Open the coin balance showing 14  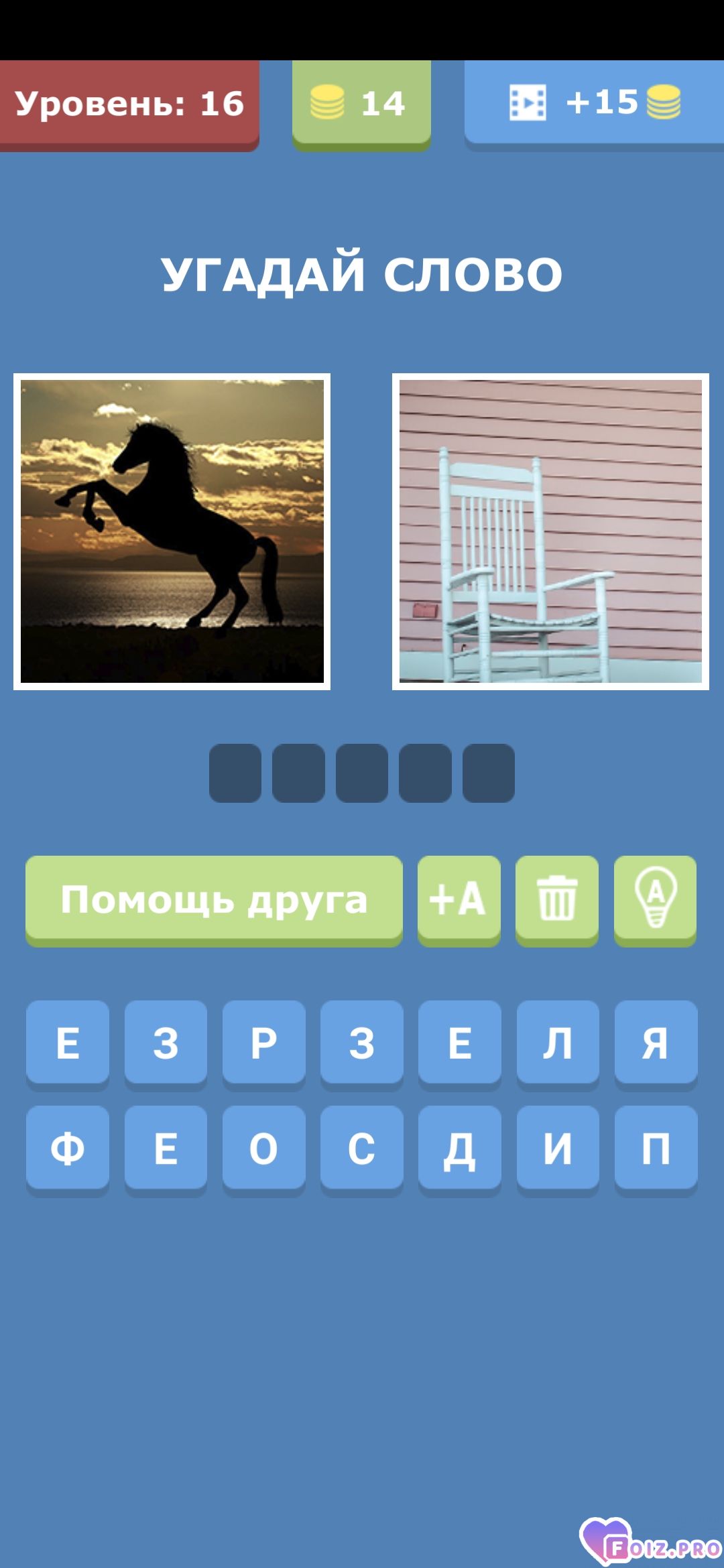click(361, 104)
